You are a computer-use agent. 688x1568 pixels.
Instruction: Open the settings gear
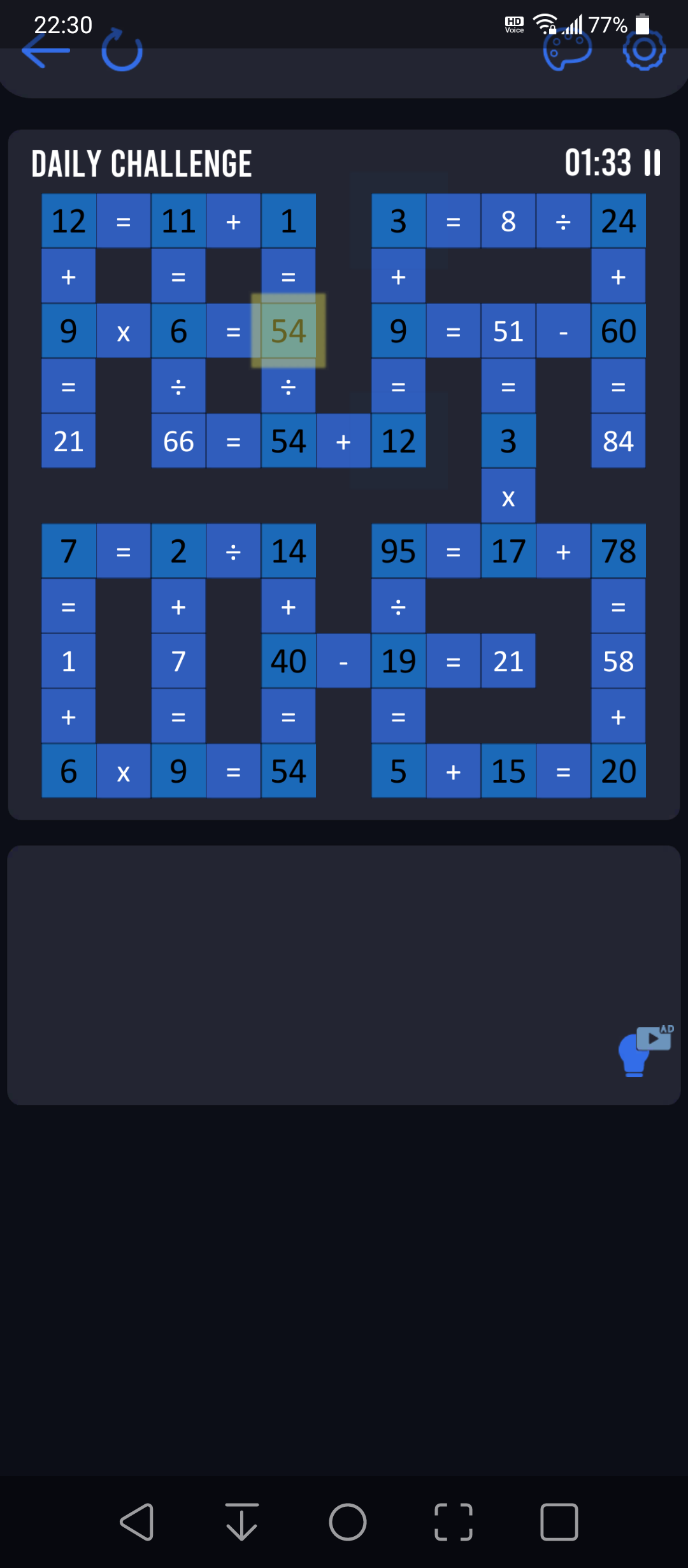pos(644,50)
